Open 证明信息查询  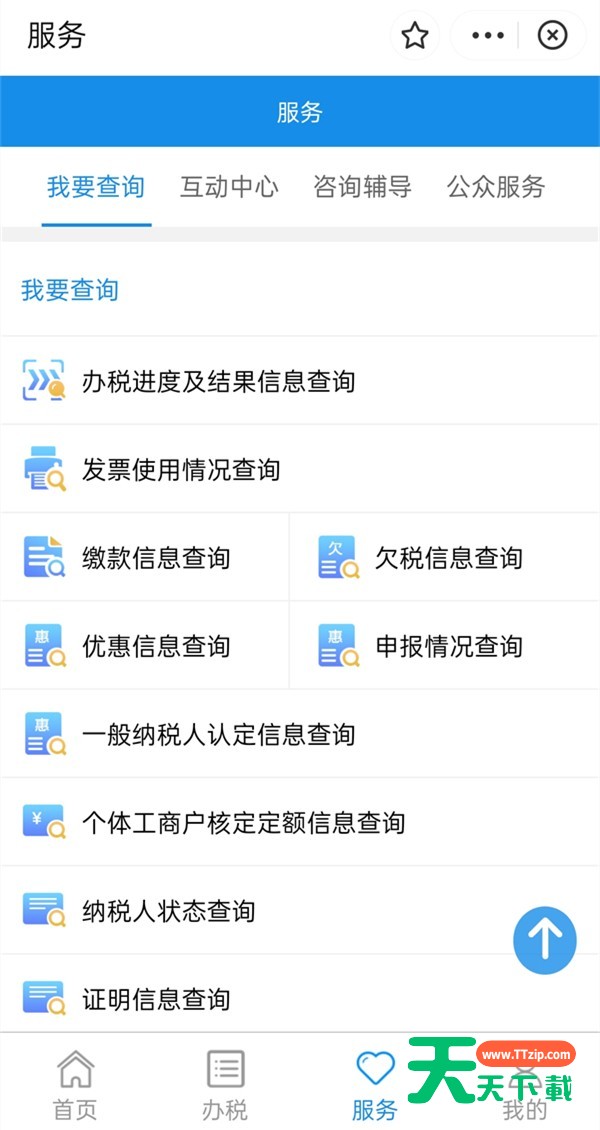pyautogui.click(x=155, y=999)
